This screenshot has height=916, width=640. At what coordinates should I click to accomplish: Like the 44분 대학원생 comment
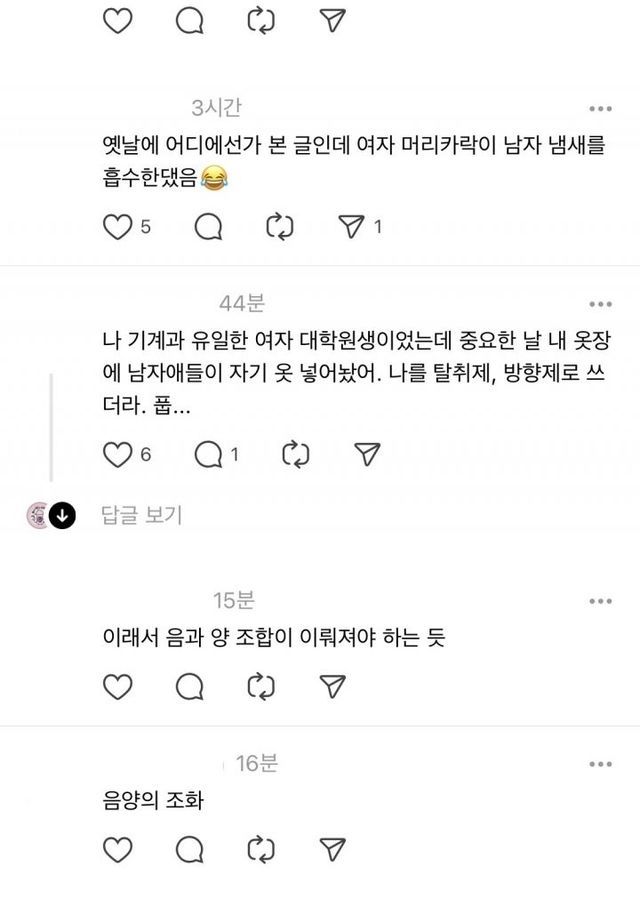pyautogui.click(x=118, y=455)
